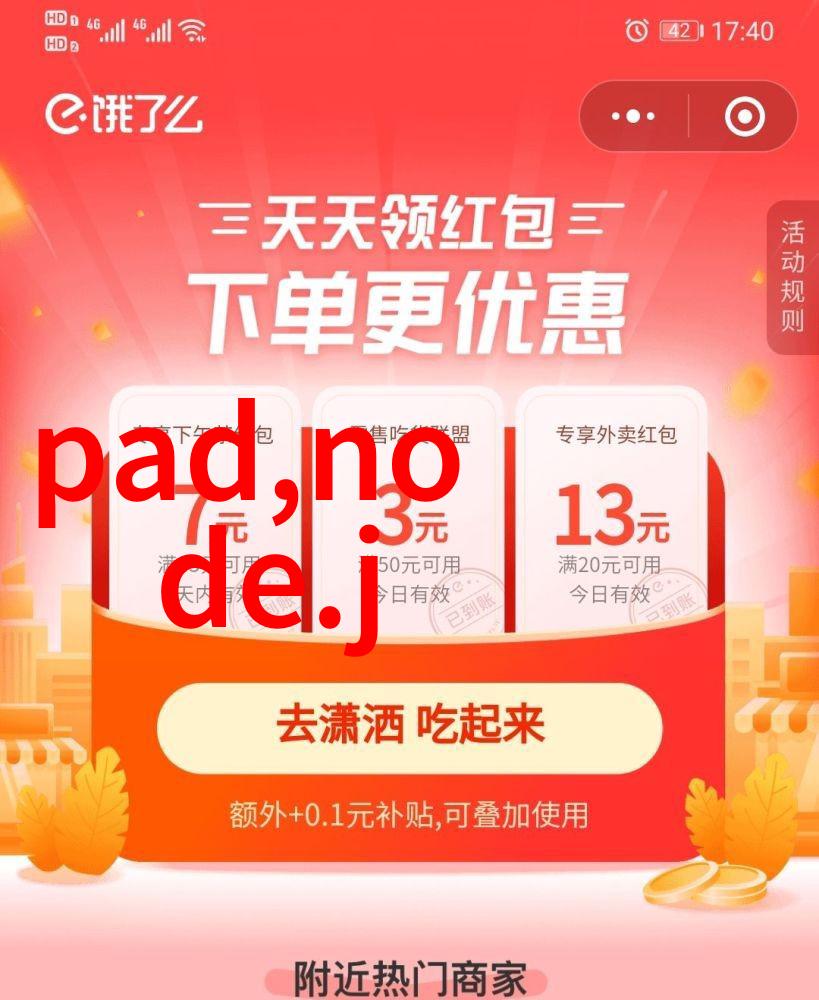The width and height of the screenshot is (819, 1000).
Task: Open the 活动规则 side tab
Action: click(x=793, y=277)
